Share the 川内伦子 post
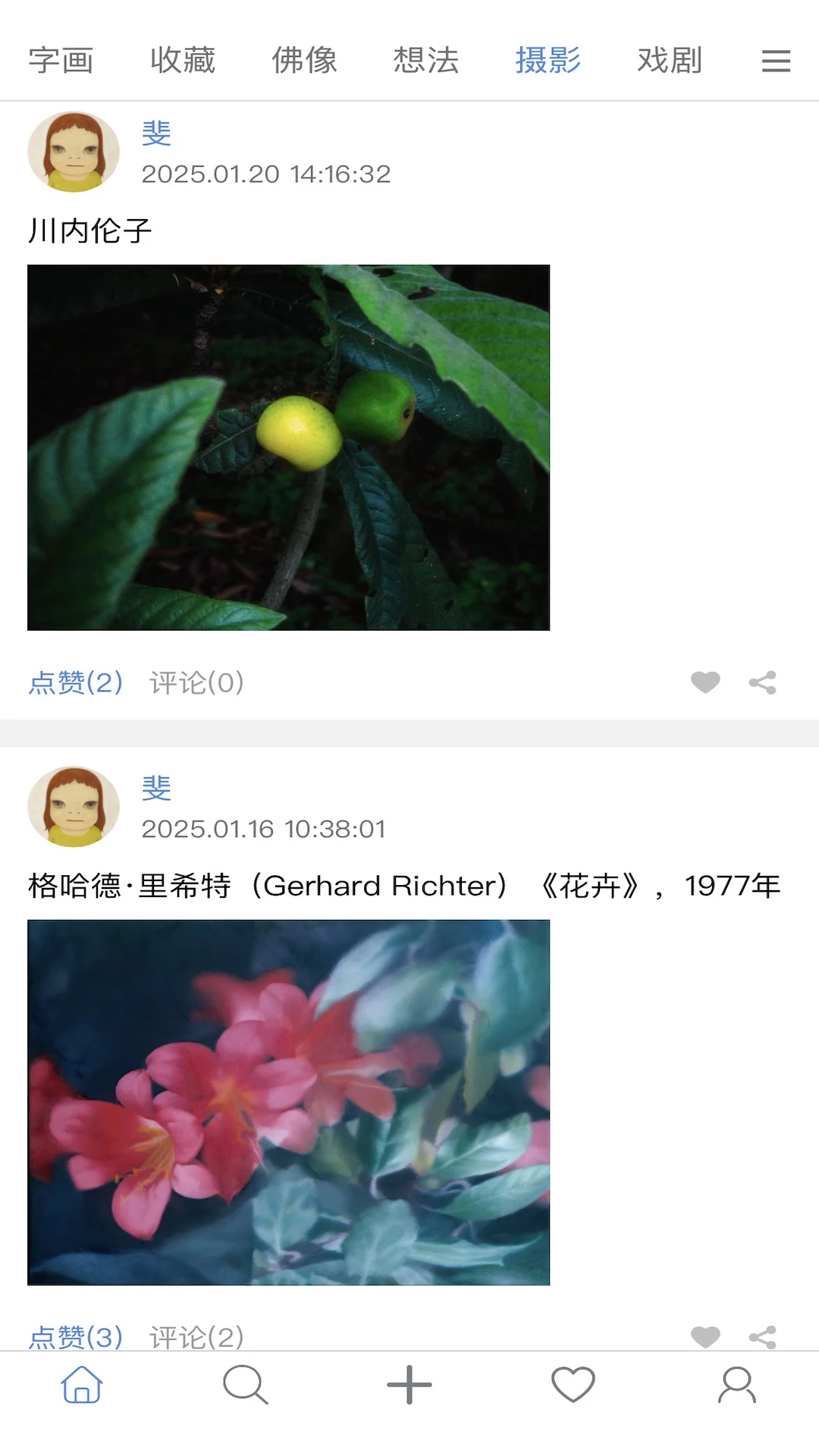The image size is (819, 1456). [762, 682]
